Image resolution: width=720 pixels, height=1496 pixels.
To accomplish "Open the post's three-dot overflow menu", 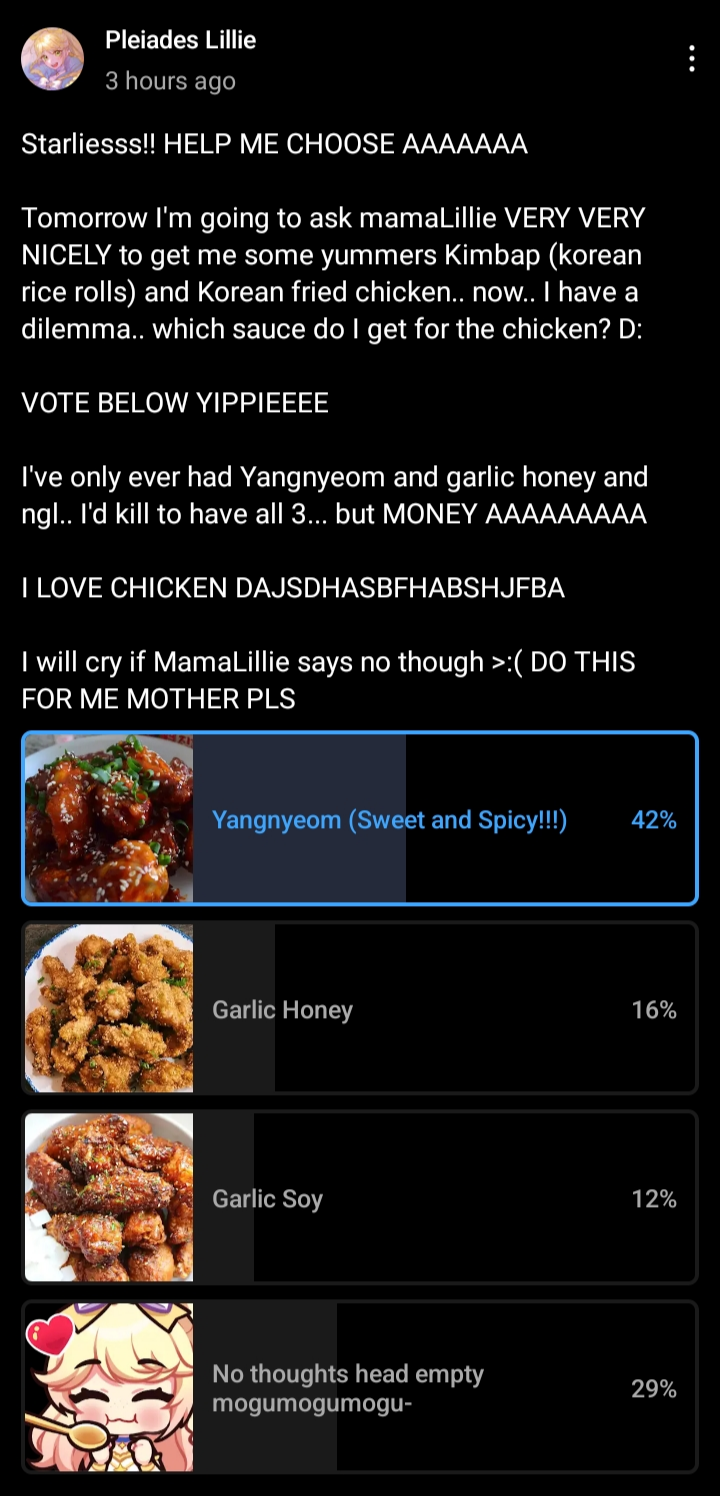I will [691, 59].
